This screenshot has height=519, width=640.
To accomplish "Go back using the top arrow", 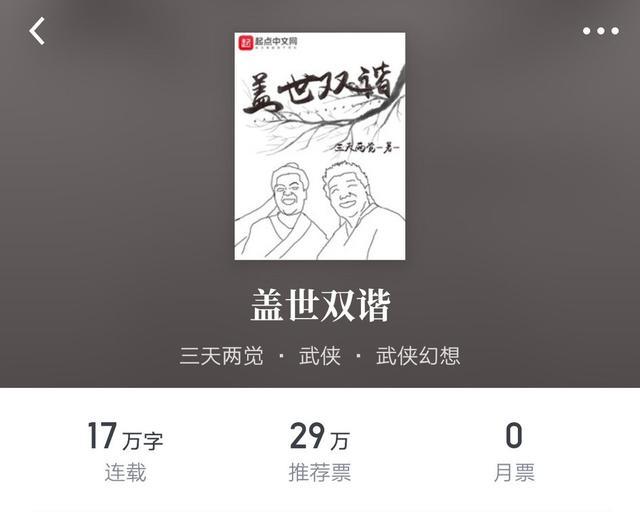I will click(x=37, y=31).
